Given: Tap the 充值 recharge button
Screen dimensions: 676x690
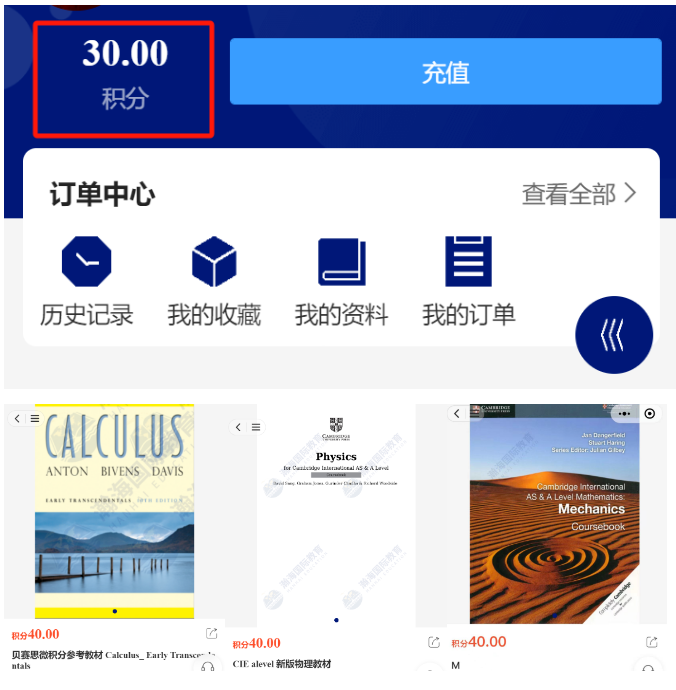Looking at the screenshot, I should [445, 72].
